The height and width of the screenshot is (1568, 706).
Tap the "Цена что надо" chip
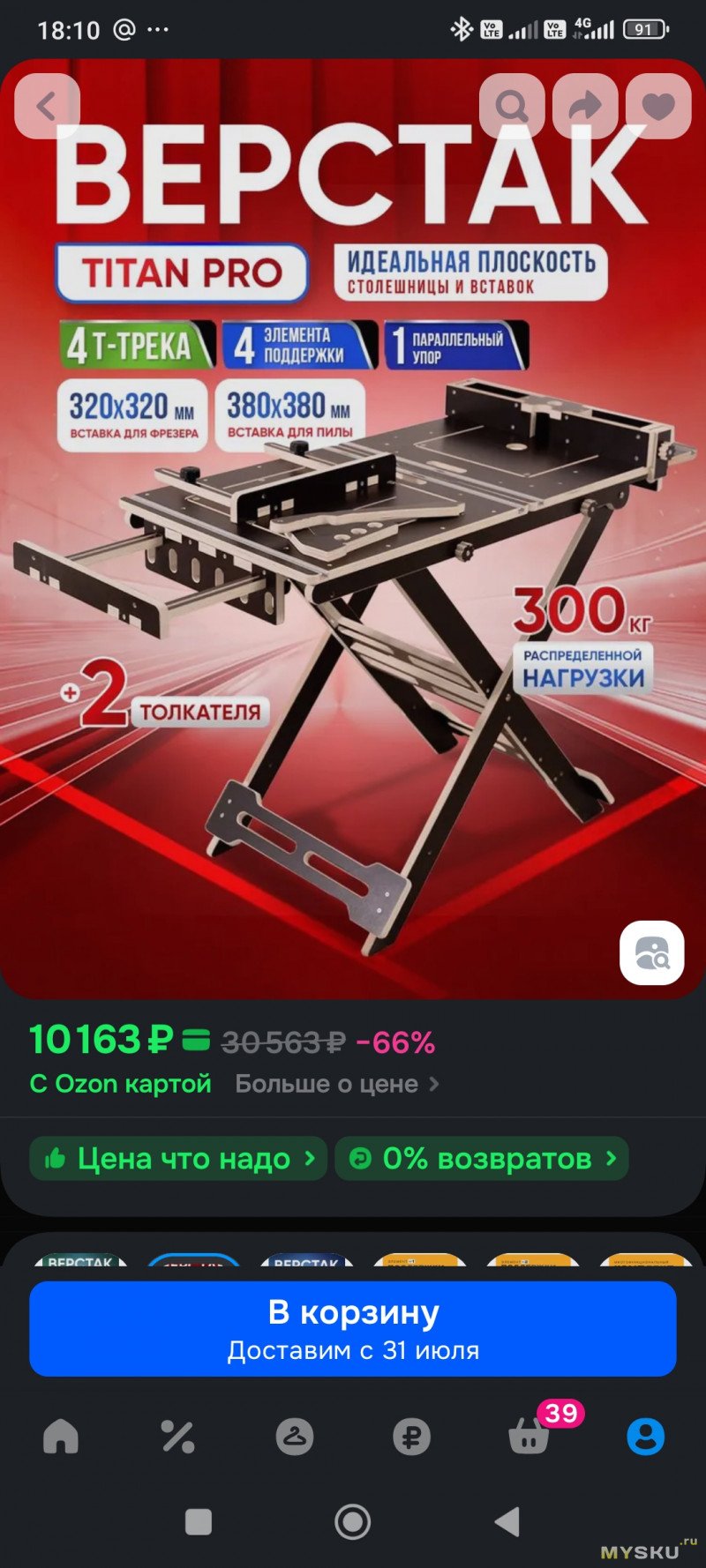click(x=178, y=1158)
